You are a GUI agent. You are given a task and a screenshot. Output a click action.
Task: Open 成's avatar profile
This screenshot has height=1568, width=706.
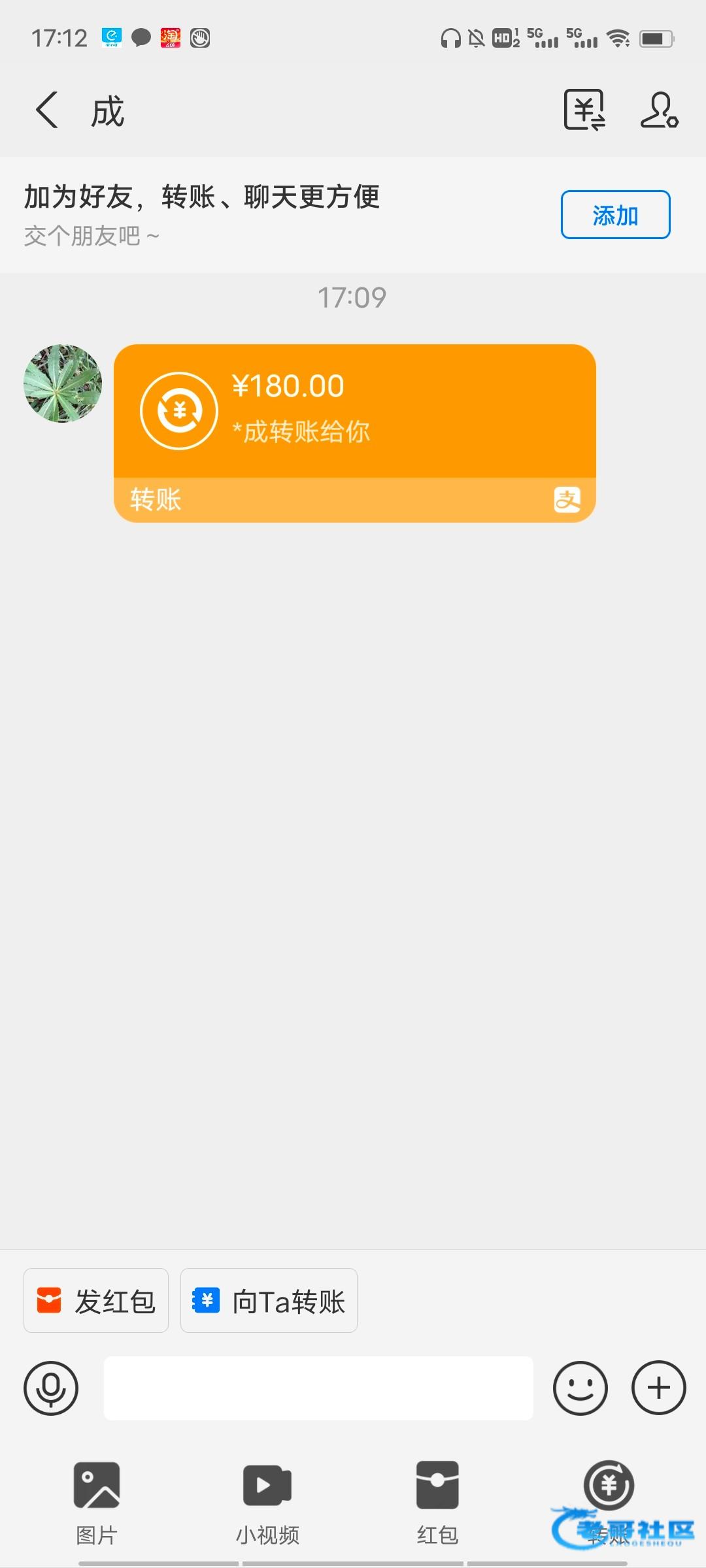63,384
